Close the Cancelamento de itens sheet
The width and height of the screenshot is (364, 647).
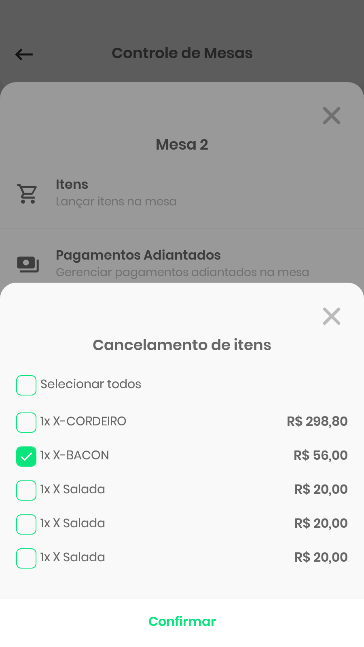[331, 316]
